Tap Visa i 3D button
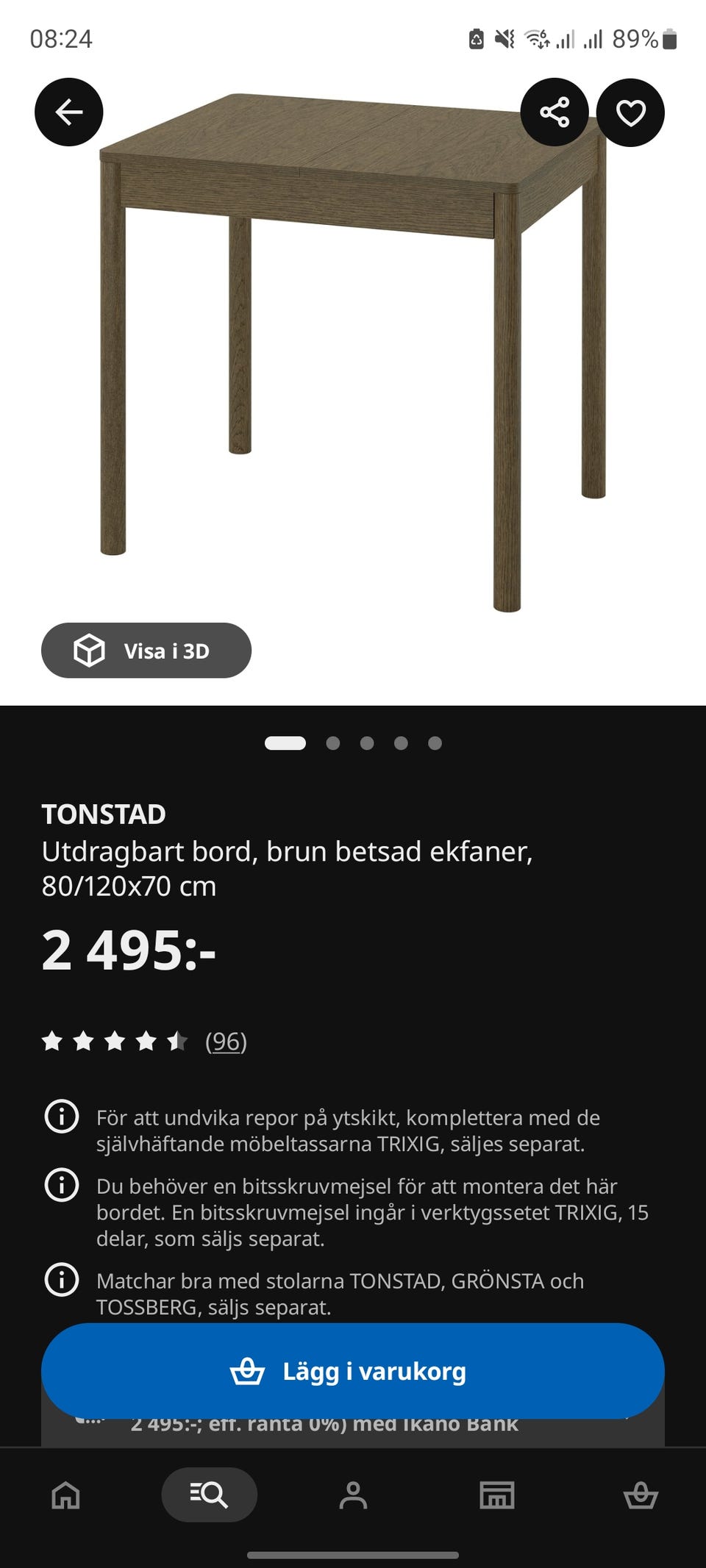 click(x=146, y=651)
